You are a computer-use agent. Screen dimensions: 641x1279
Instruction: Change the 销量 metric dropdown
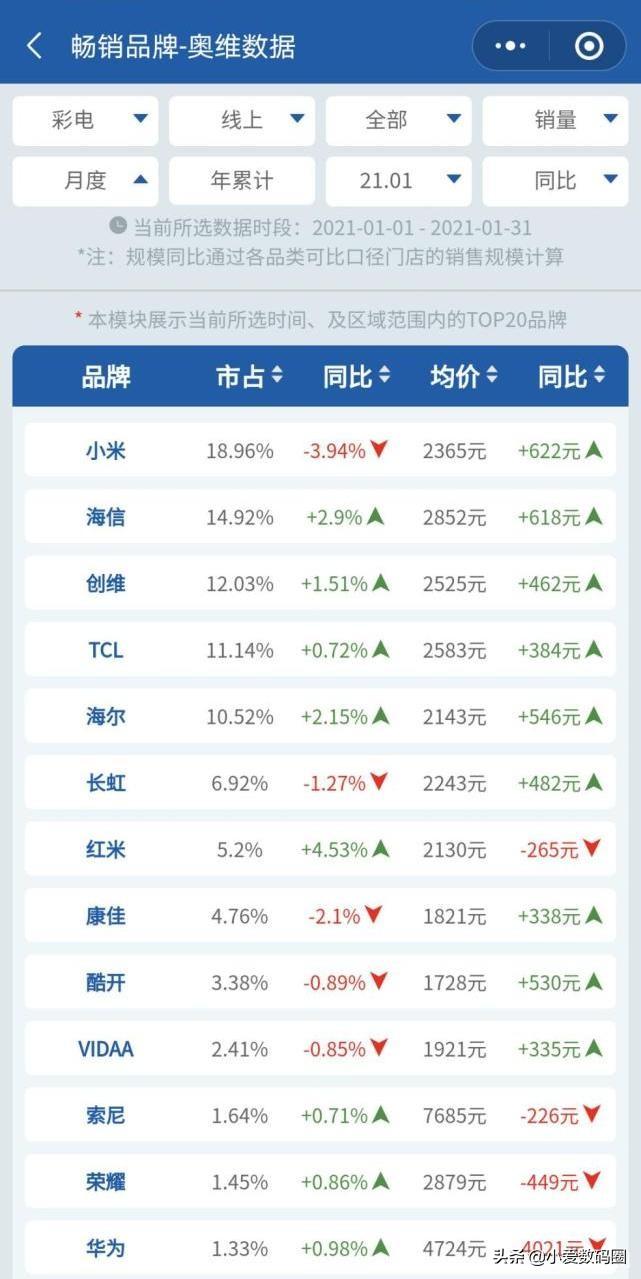(555, 121)
